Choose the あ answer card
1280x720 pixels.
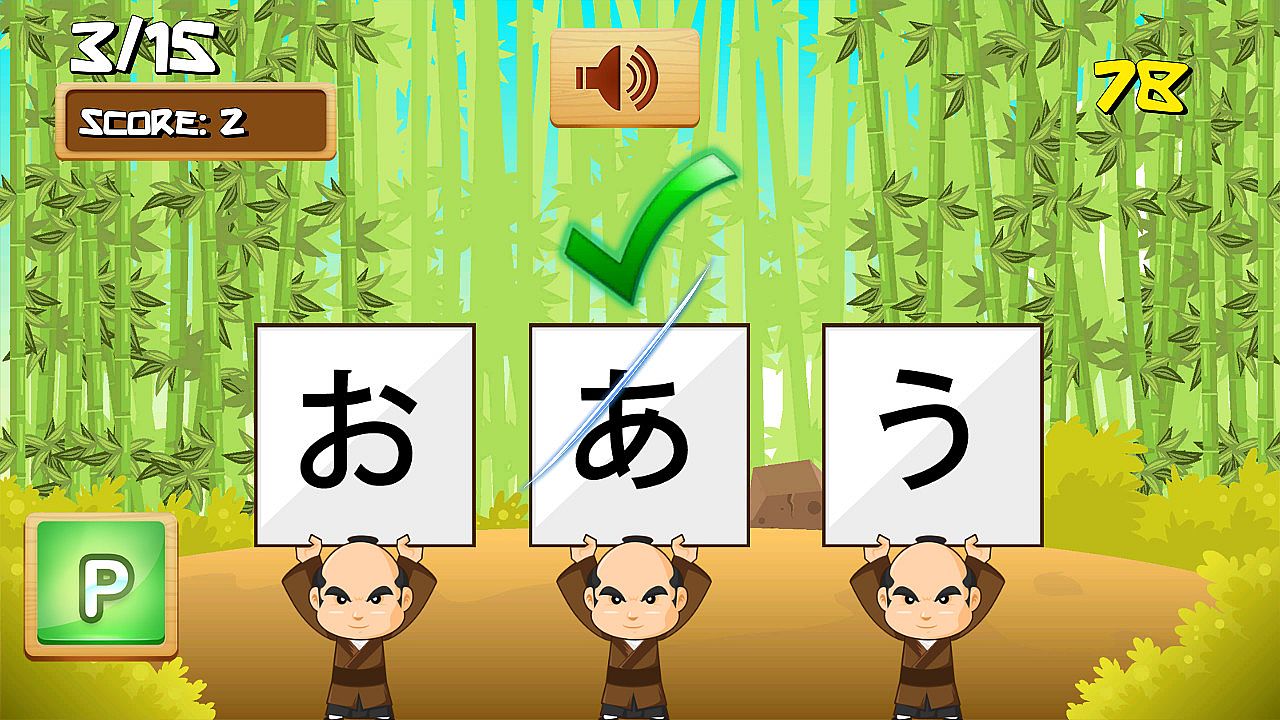point(639,435)
